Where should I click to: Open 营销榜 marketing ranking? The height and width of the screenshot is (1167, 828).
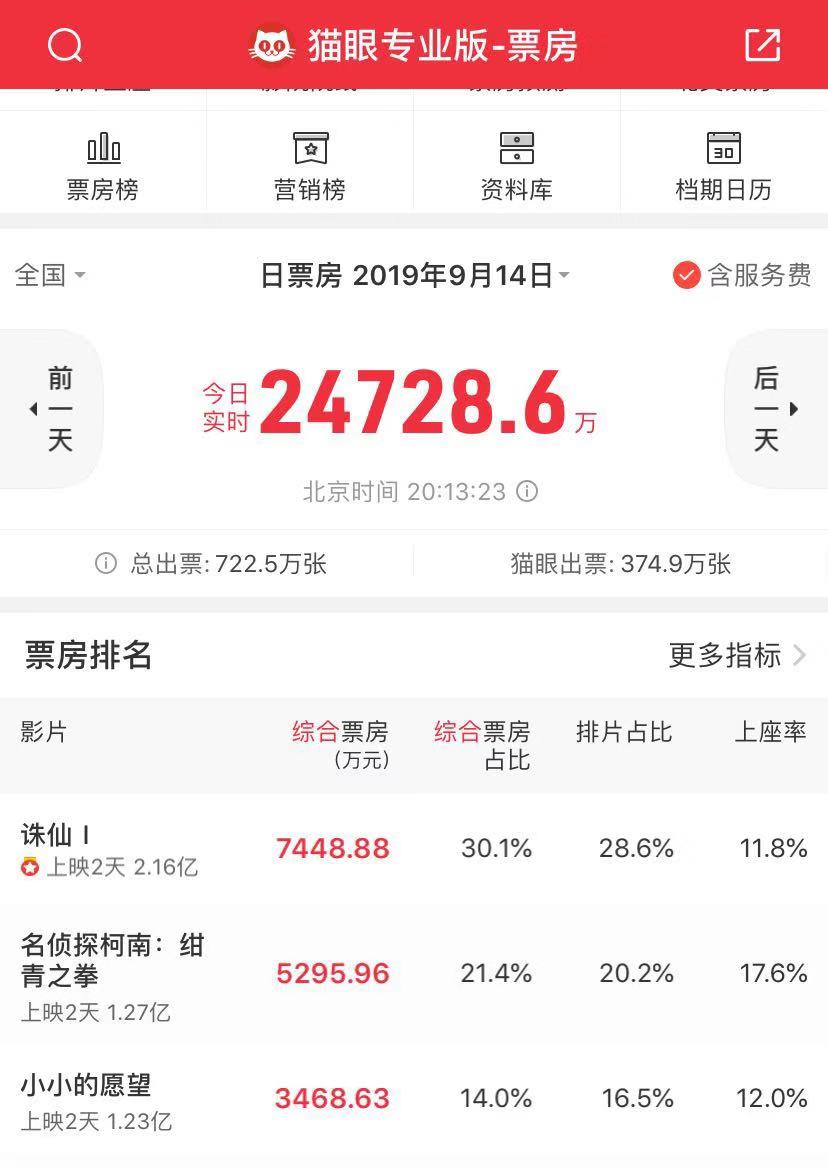[x=310, y=166]
